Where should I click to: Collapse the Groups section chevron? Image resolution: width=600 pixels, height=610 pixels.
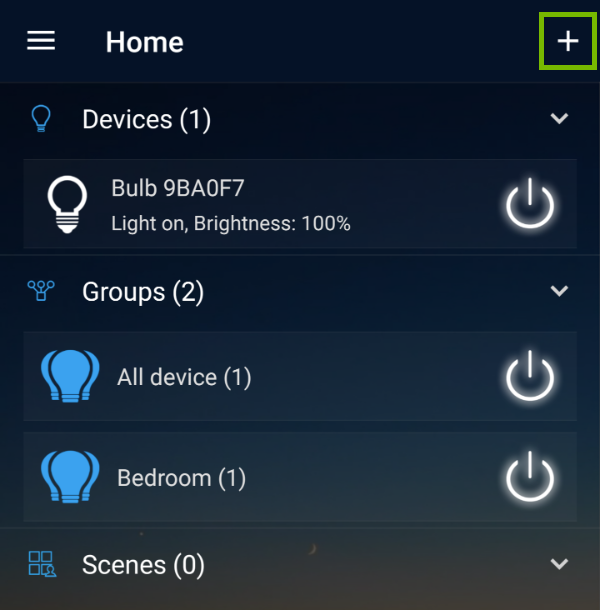pos(559,291)
